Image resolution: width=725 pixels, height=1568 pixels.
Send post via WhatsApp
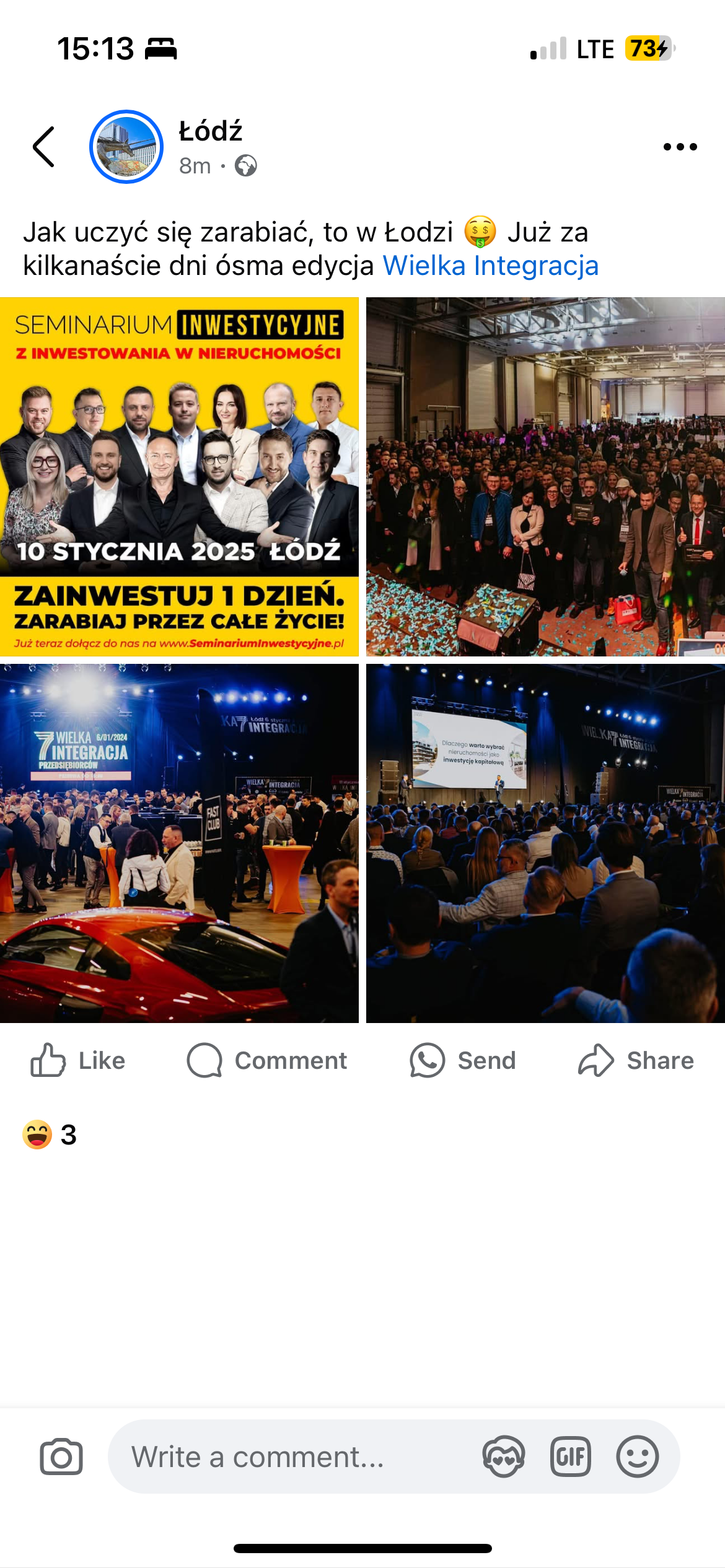pos(463,1060)
